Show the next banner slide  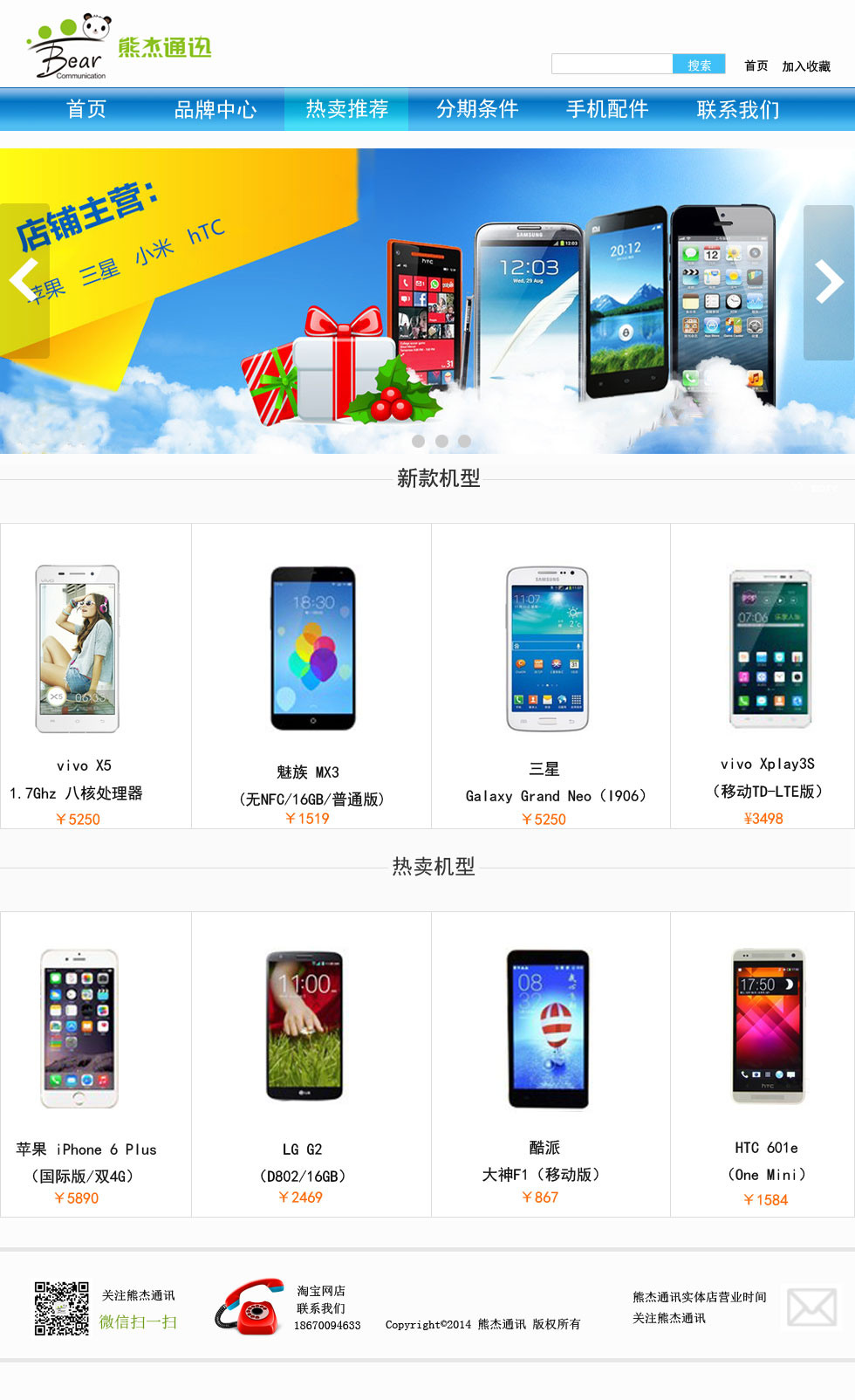[x=828, y=282]
